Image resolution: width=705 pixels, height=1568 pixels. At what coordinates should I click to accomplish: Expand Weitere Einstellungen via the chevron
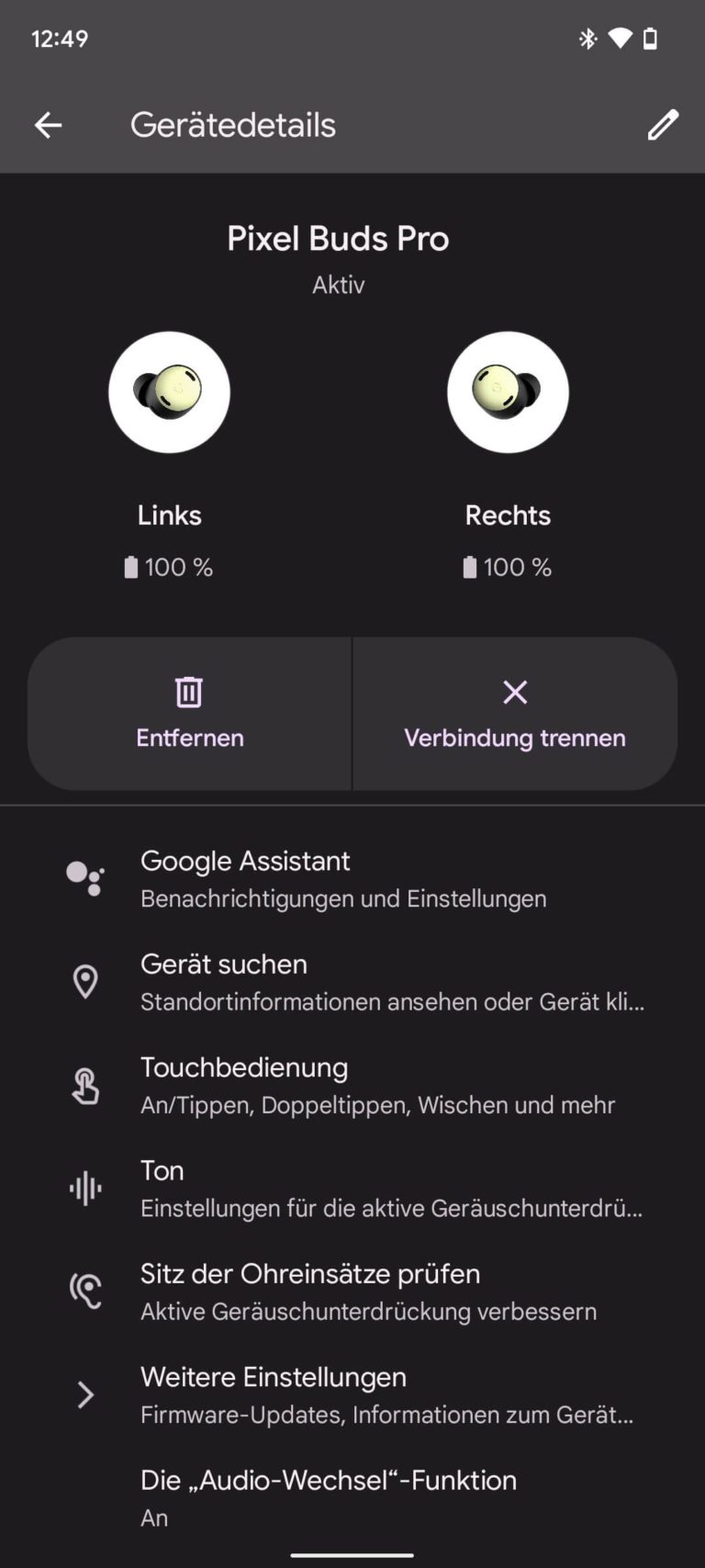85,1394
